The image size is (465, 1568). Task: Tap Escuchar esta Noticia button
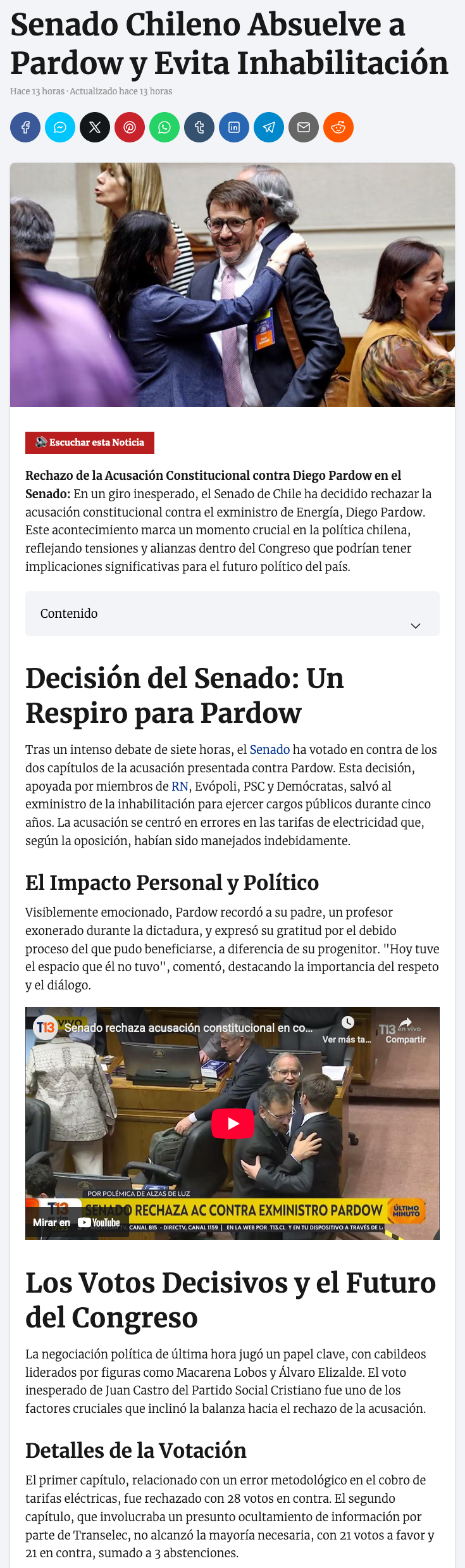tap(90, 442)
